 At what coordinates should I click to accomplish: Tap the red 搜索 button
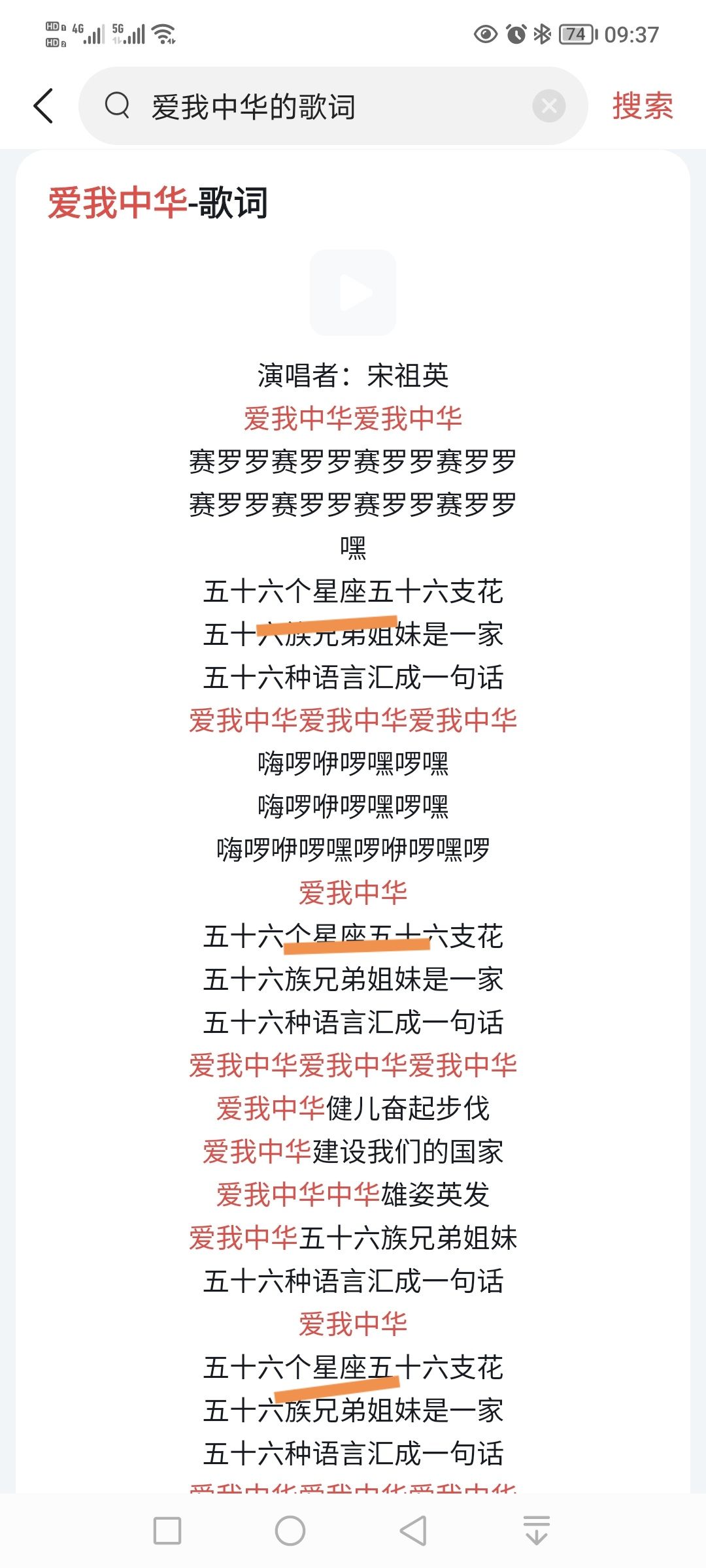[643, 106]
